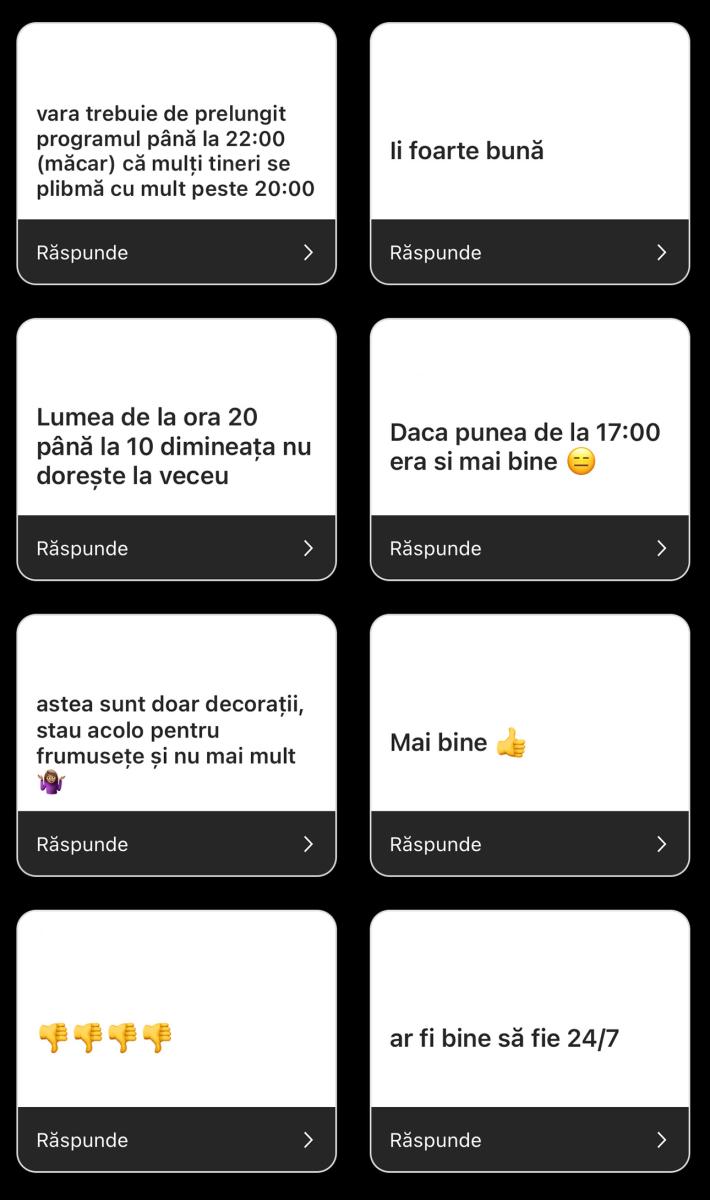Tap Răspunde under "Ii foarte bună"

530,252
